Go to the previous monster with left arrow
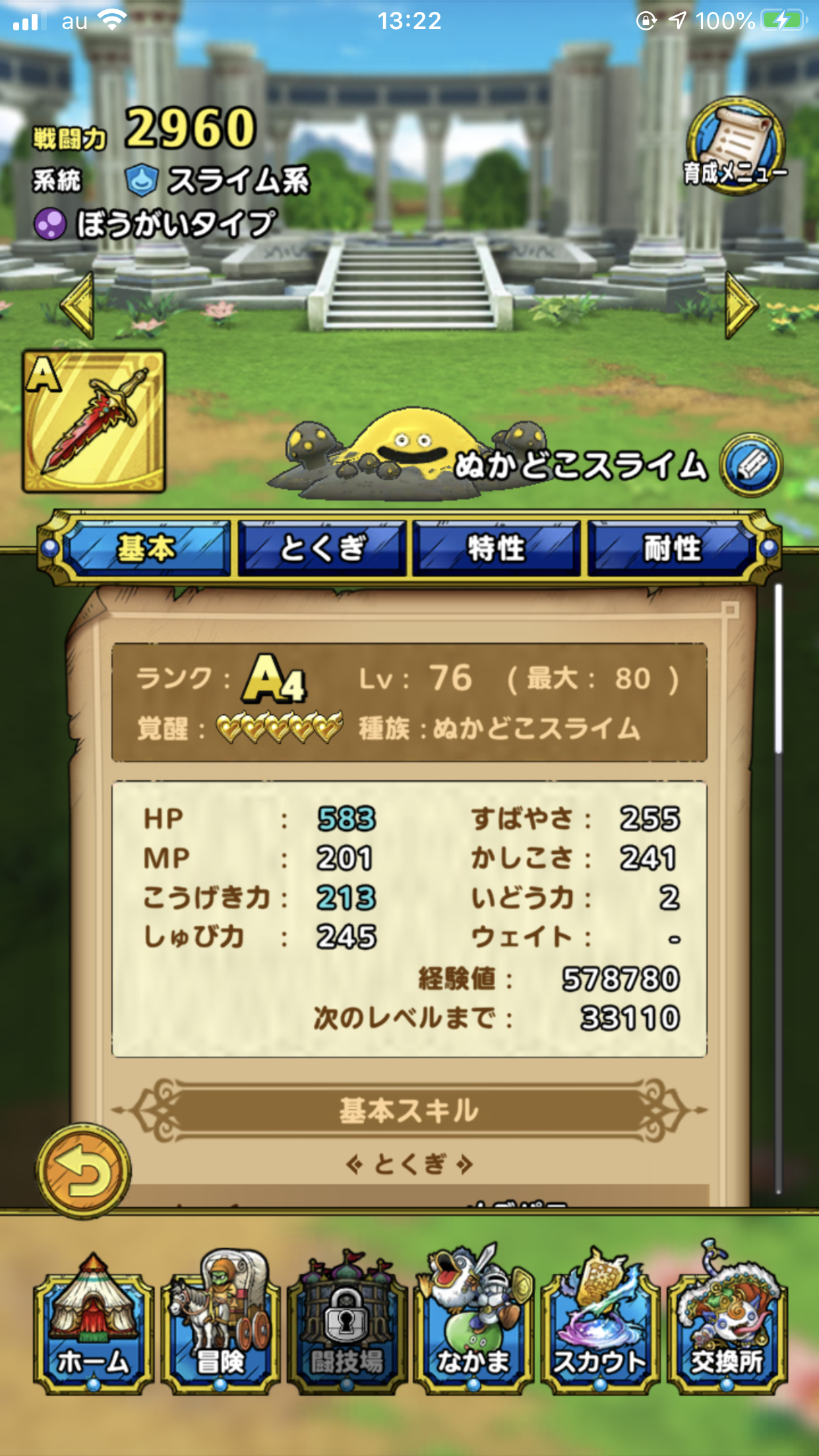Viewport: 819px width, 1456px height. pyautogui.click(x=78, y=305)
